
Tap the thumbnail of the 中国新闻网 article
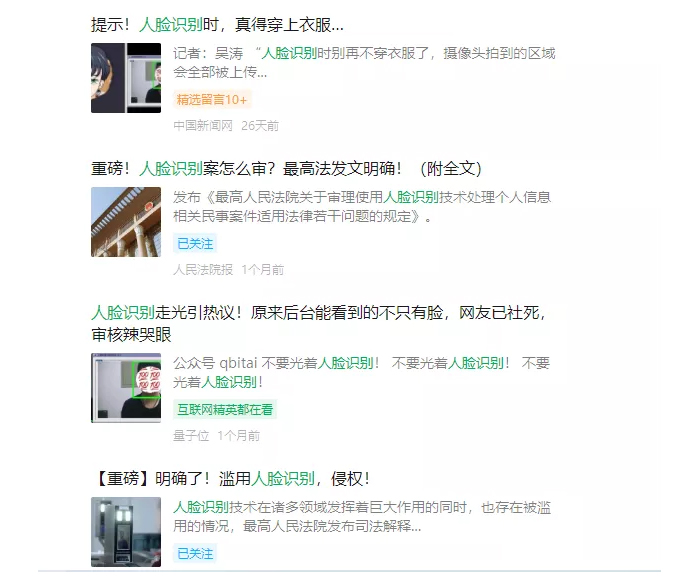pos(125,78)
